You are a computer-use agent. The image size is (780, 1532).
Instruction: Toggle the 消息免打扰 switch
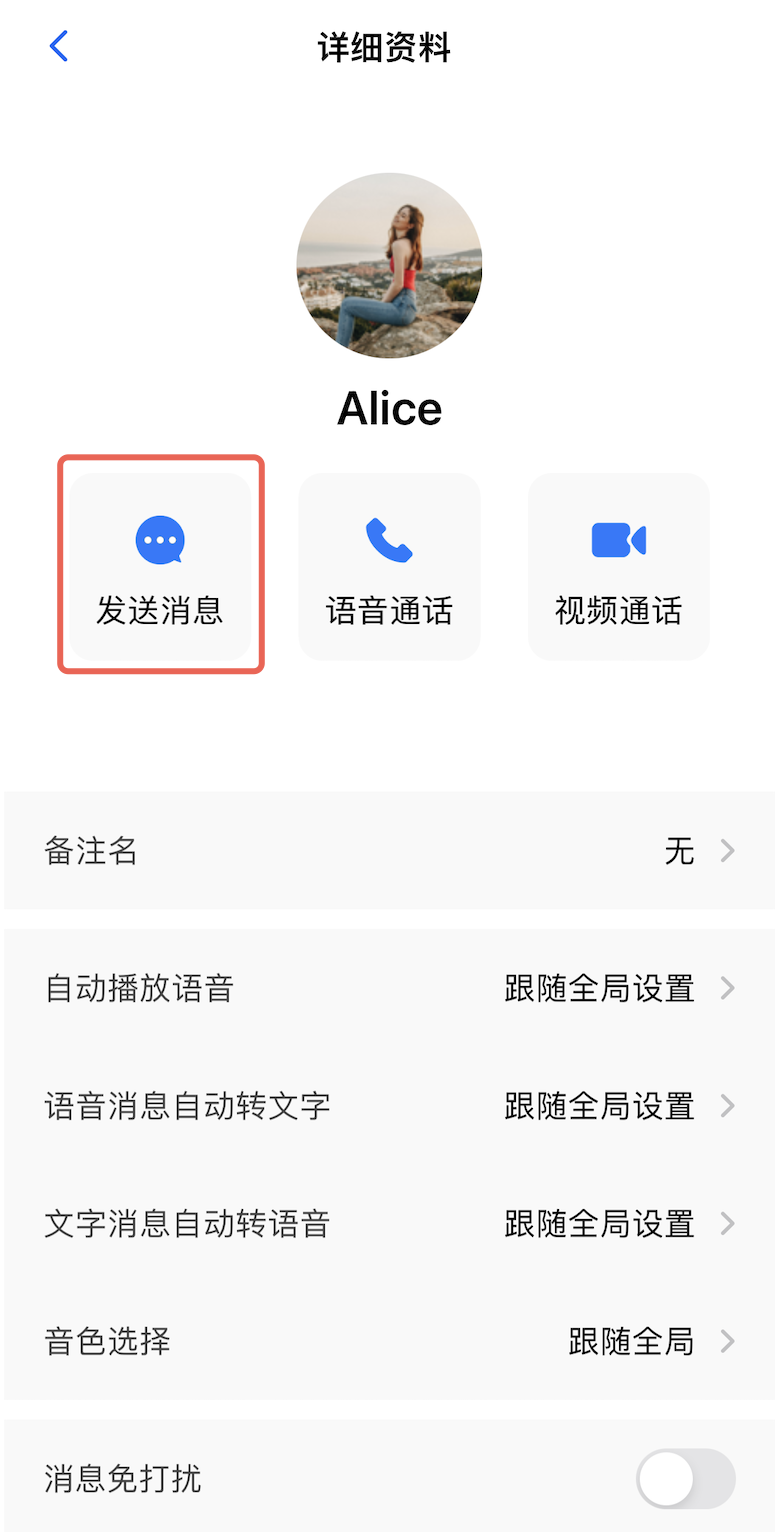click(685, 1478)
